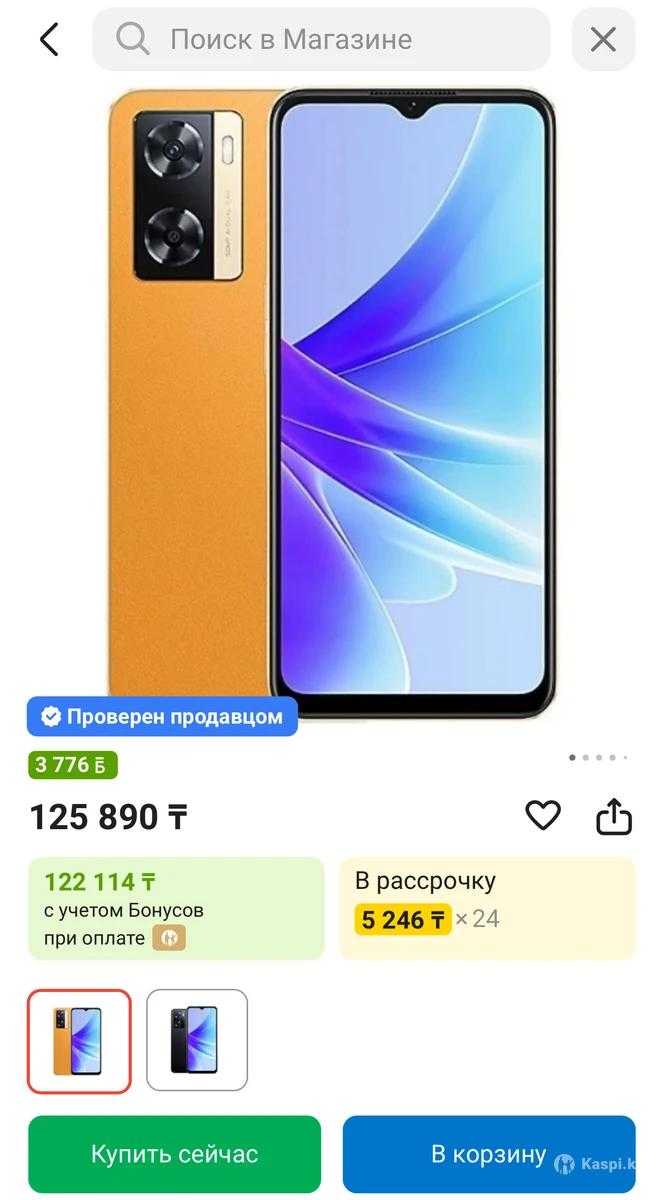Tap the 'Поиск в Магазине' search field
The width and height of the screenshot is (664, 1200).
tap(320, 40)
